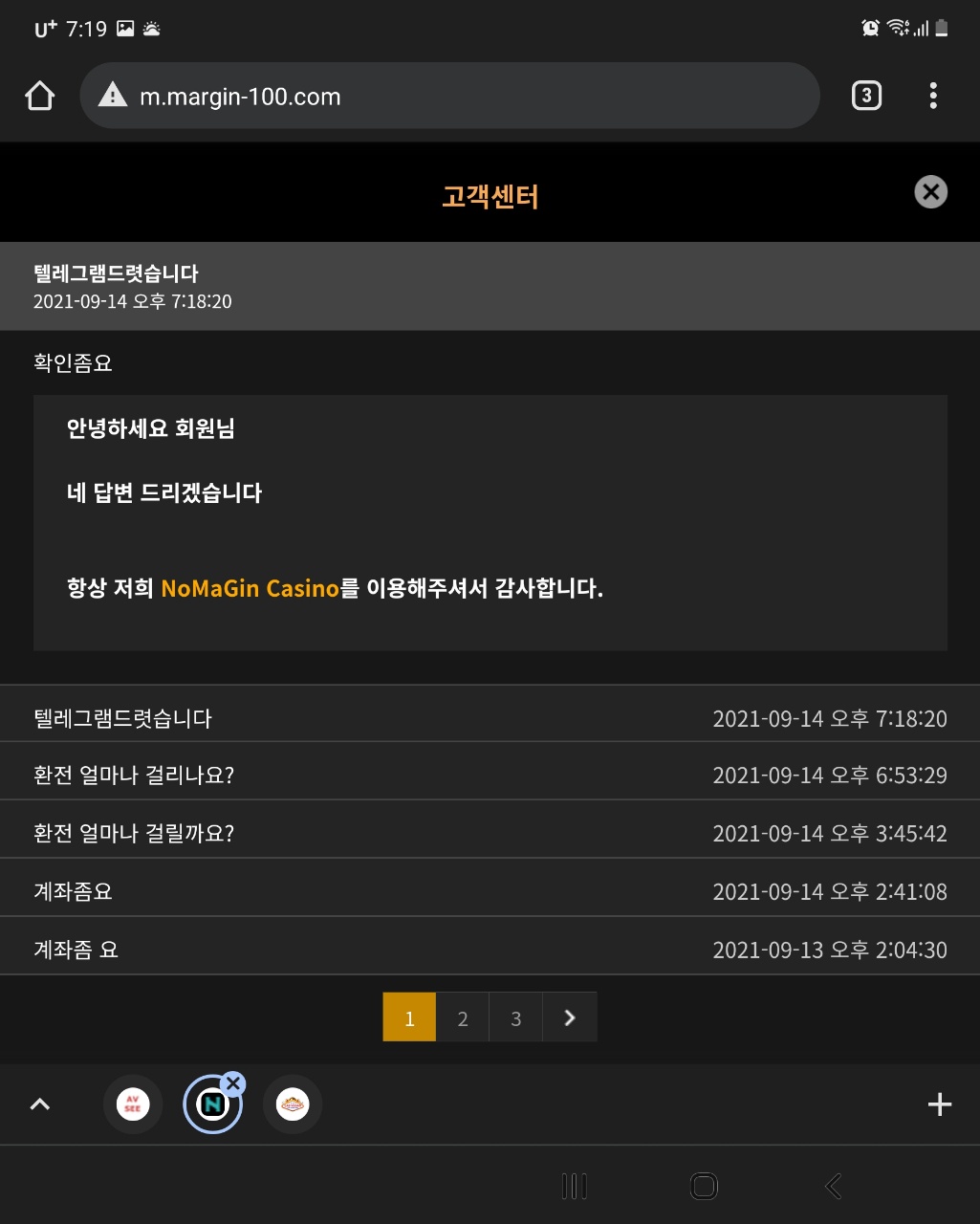Switch to the third browser tab icon
Screen dimensions: 980x1224
coord(293,1104)
